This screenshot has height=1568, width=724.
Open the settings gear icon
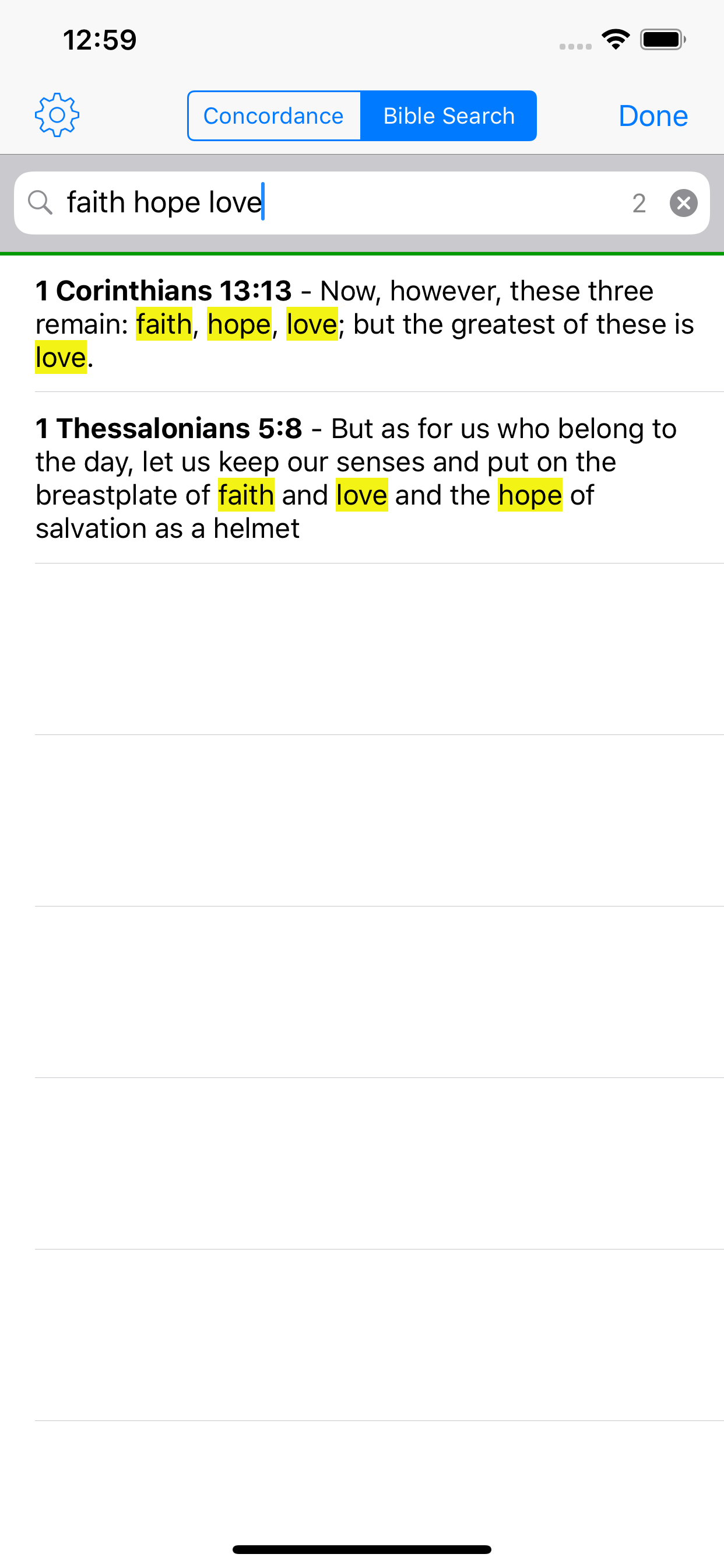57,115
